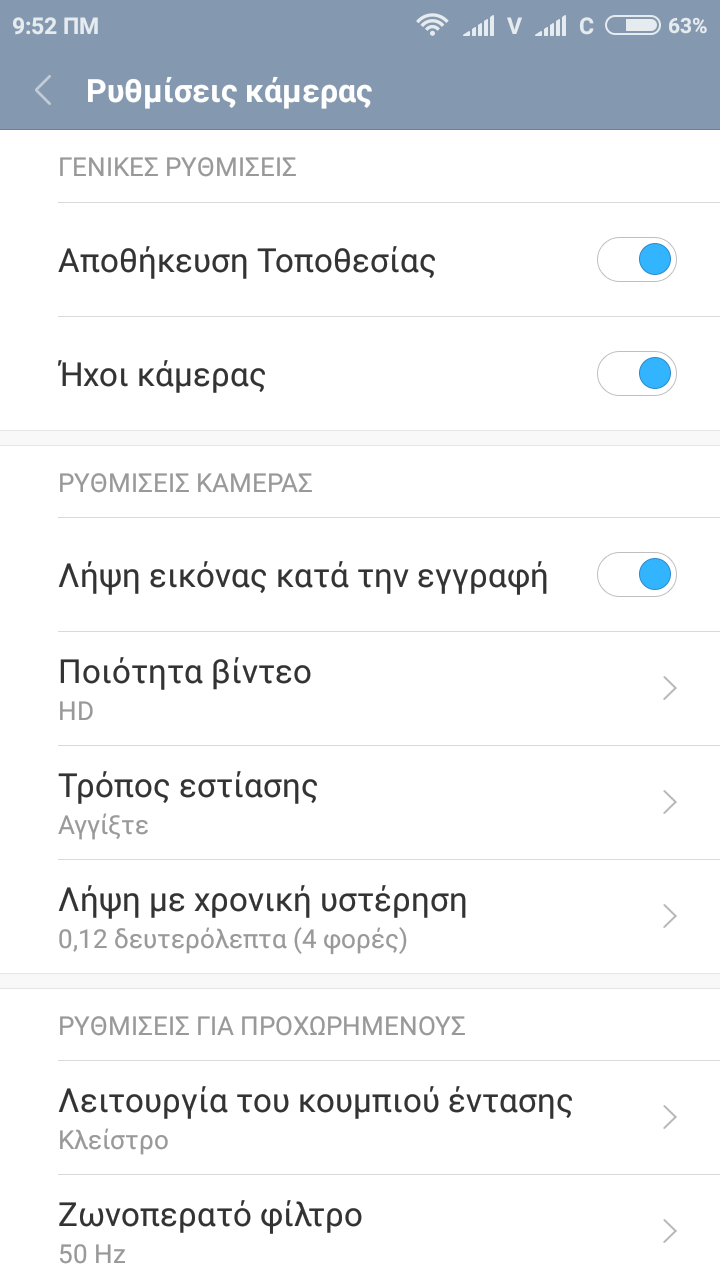This screenshot has height=1280, width=720.
Task: Open Ποιότητα βίντεο setting
Action: (x=360, y=688)
